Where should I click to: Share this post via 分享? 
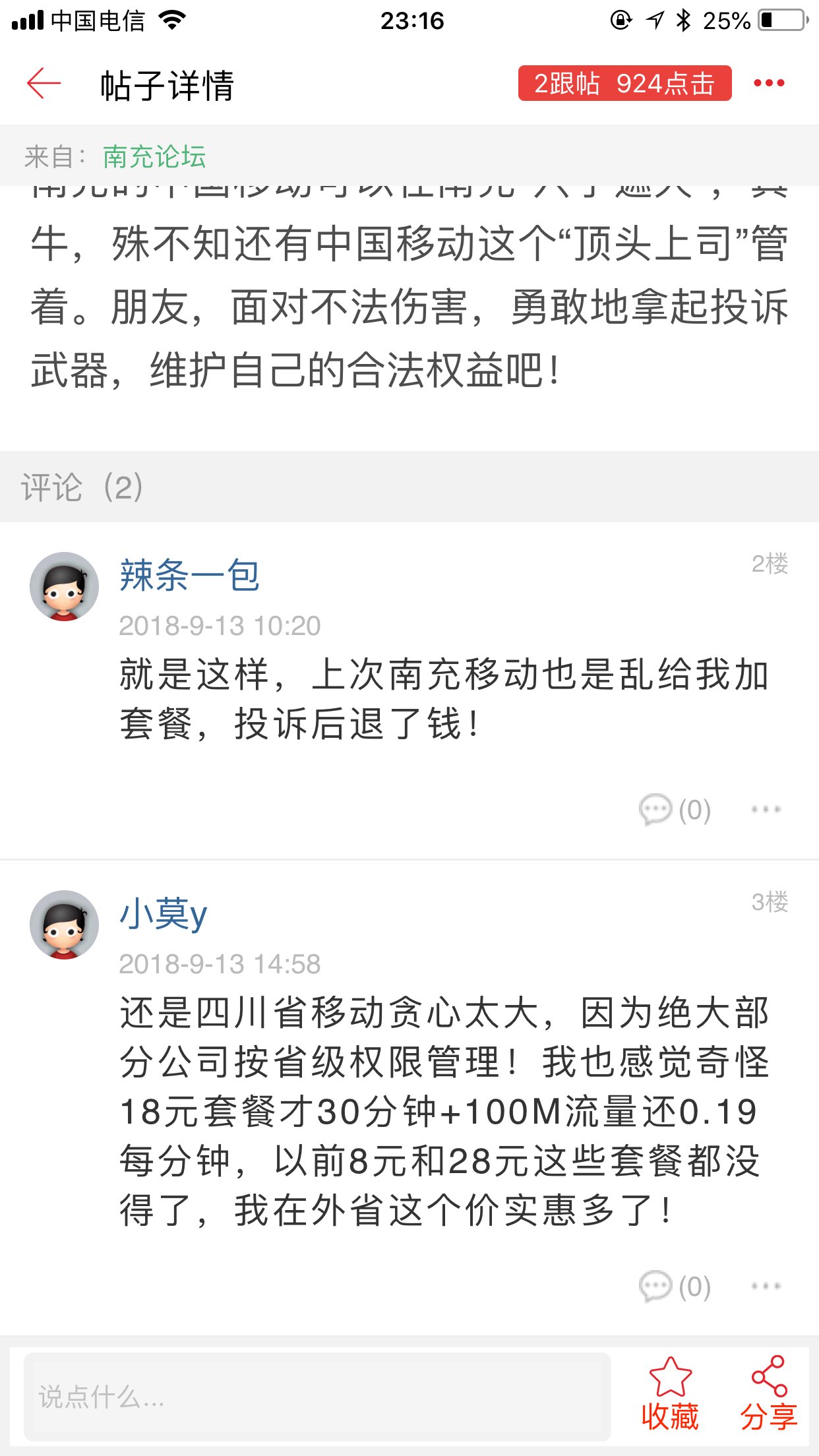point(768,1394)
